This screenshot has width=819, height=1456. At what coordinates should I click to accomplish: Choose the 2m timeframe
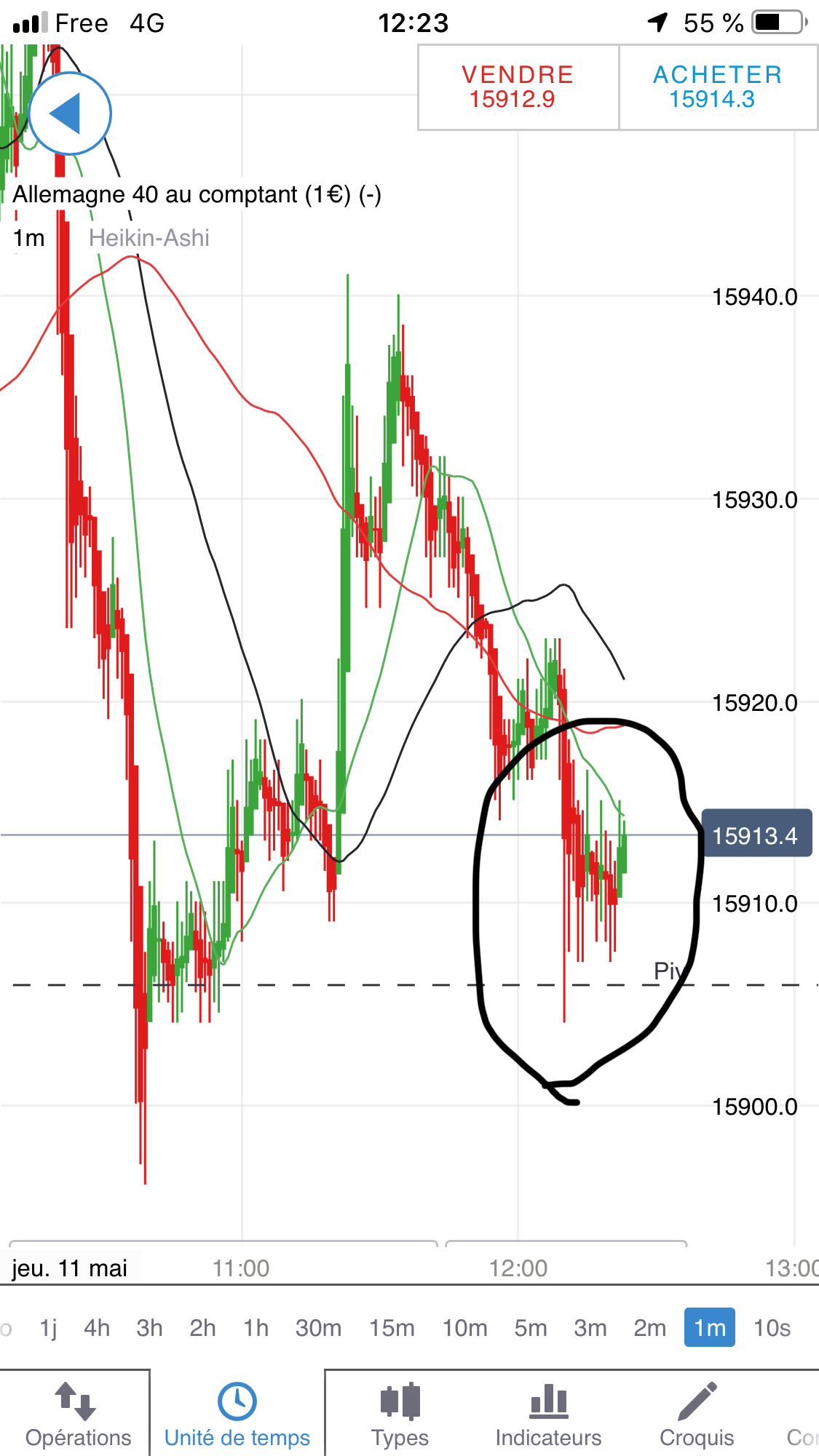[x=649, y=1328]
